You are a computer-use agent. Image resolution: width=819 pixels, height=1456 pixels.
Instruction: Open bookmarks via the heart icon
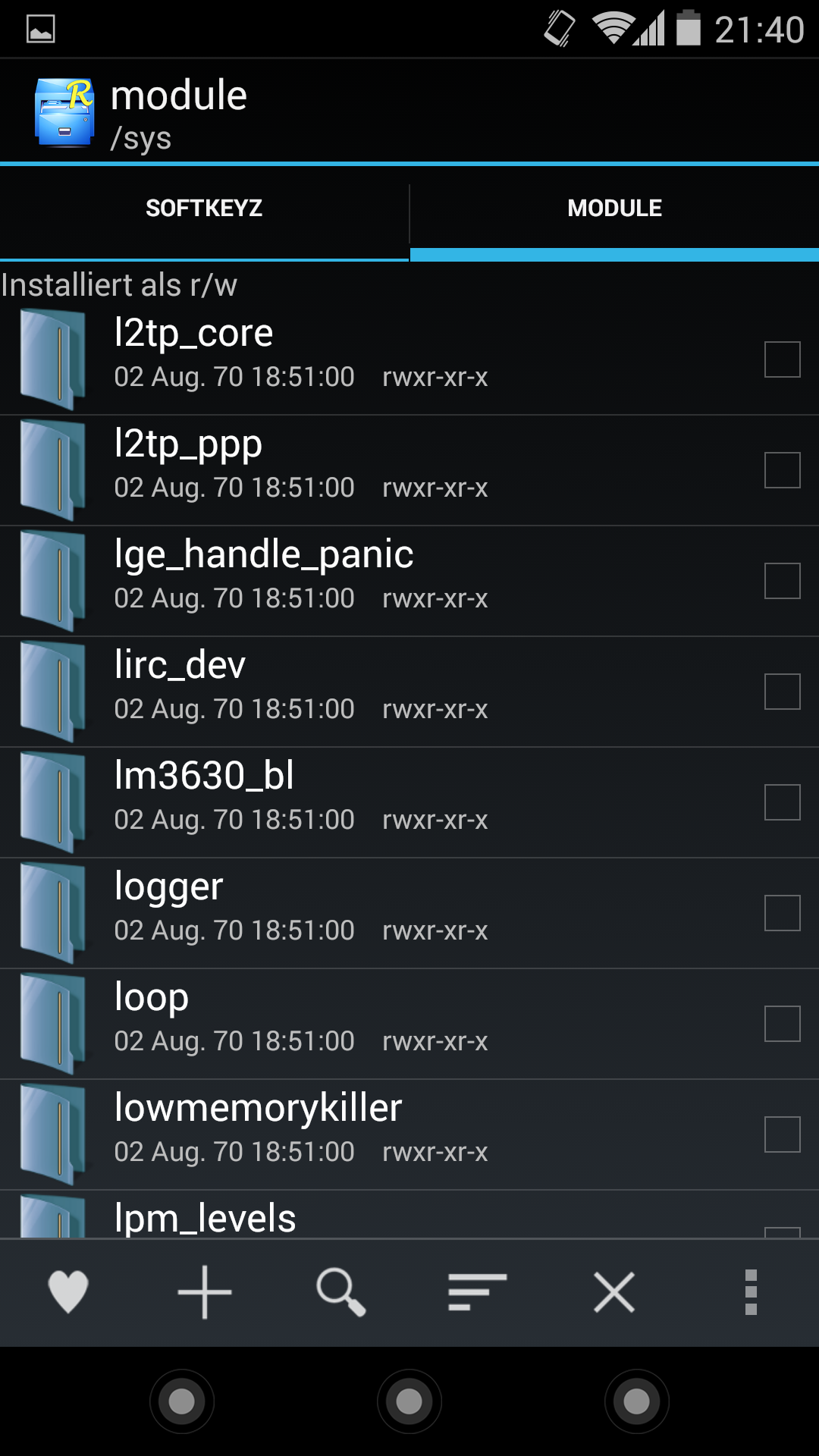(x=68, y=1291)
